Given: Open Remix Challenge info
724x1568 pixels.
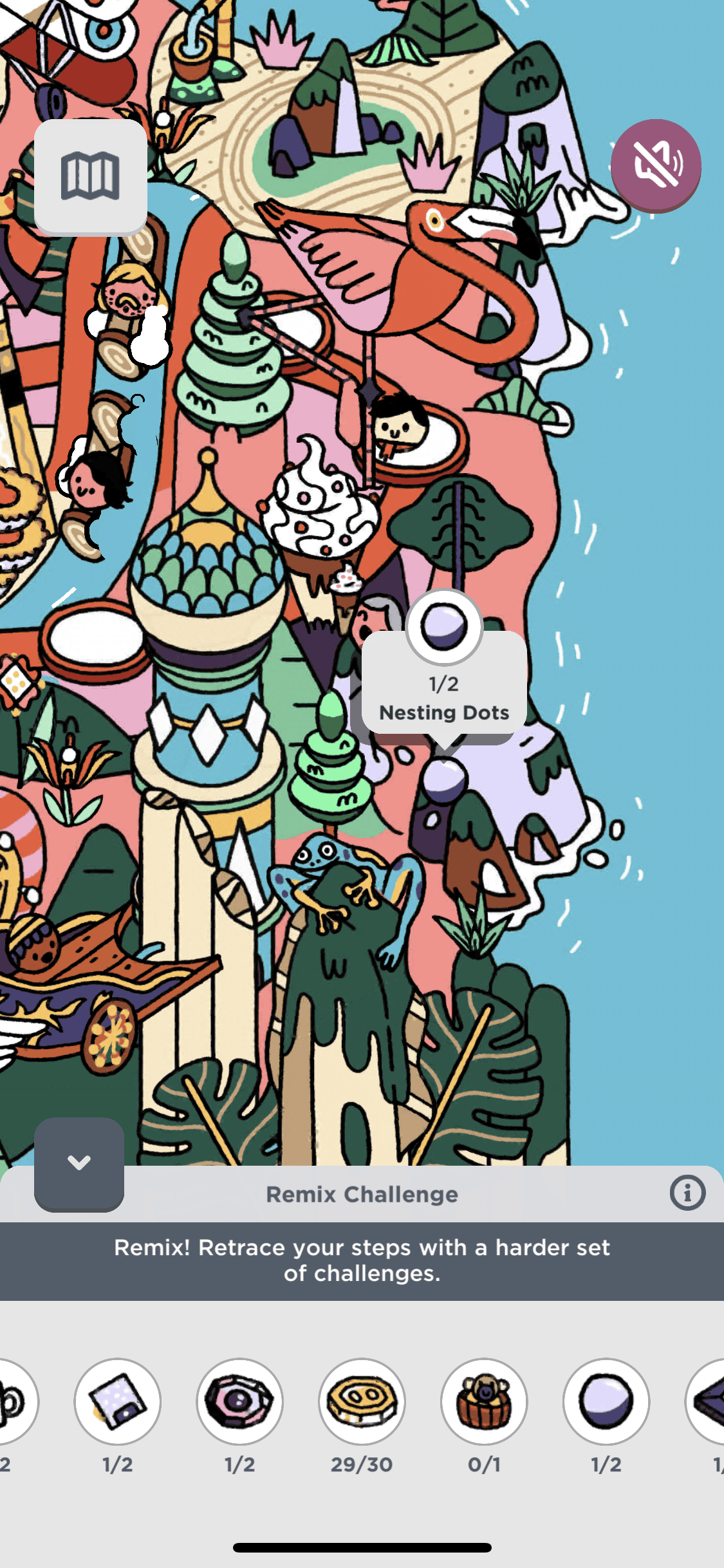Looking at the screenshot, I should [687, 1193].
